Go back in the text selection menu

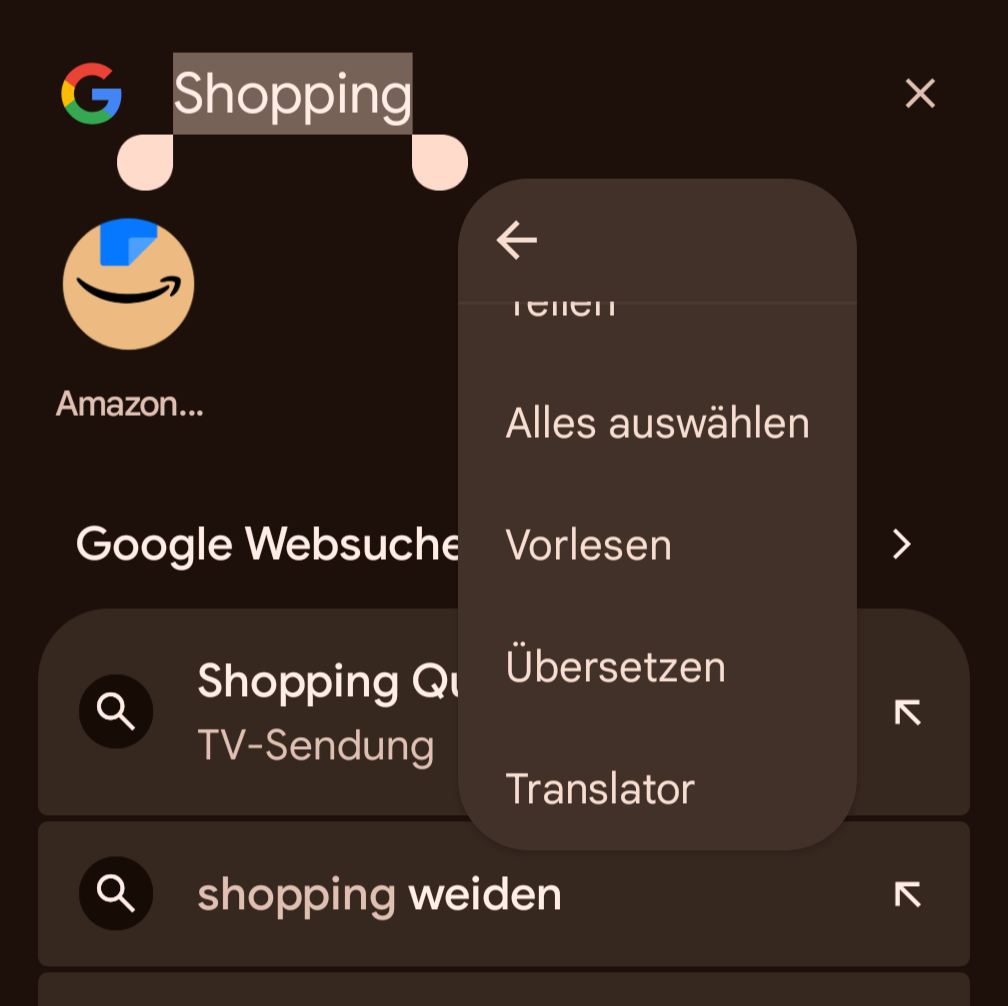click(x=517, y=240)
